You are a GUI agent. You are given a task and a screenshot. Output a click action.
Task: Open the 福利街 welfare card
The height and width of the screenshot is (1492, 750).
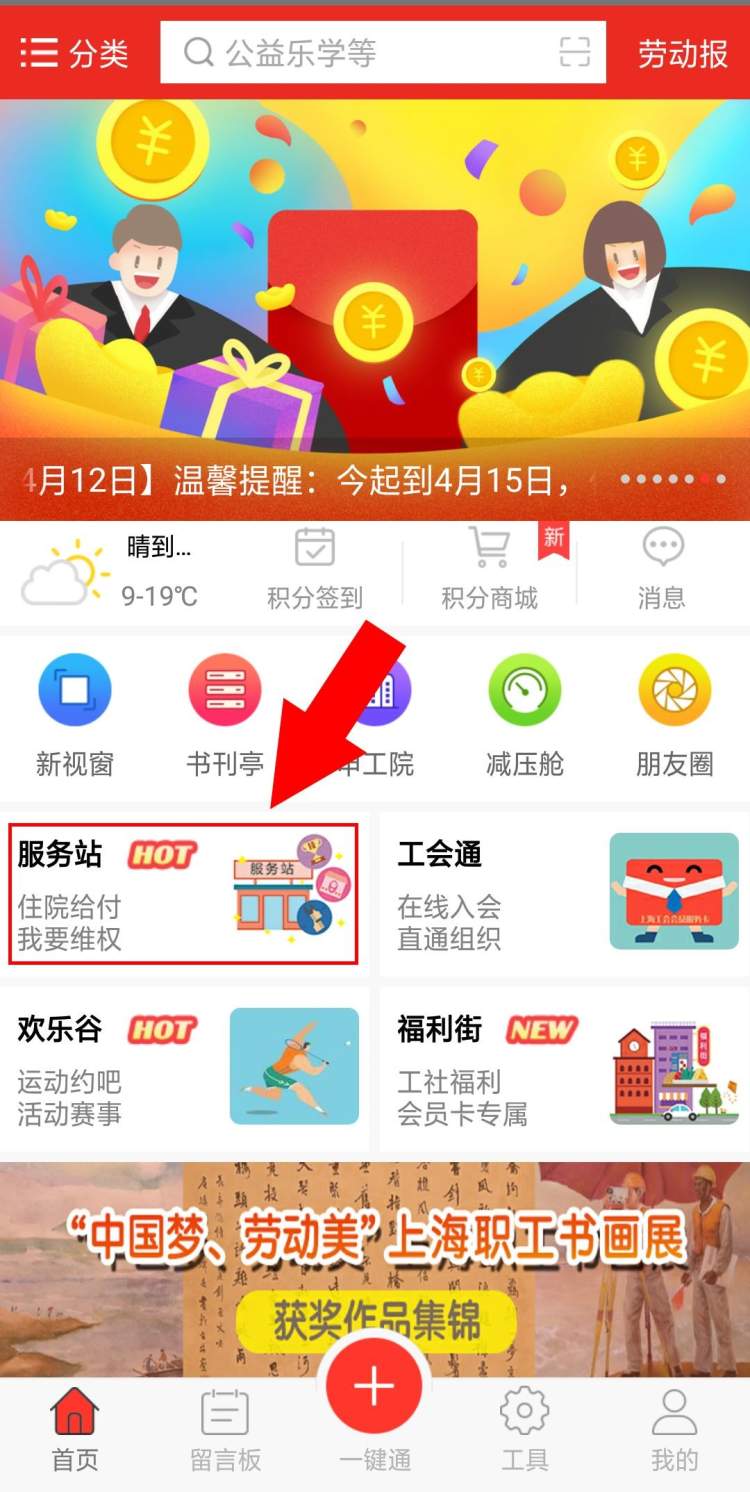(x=564, y=1070)
